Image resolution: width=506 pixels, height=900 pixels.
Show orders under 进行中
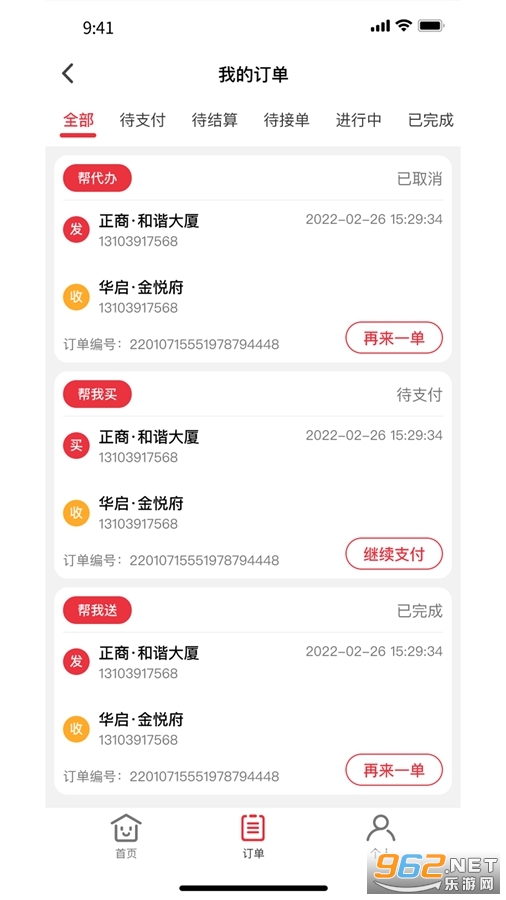[x=359, y=120]
